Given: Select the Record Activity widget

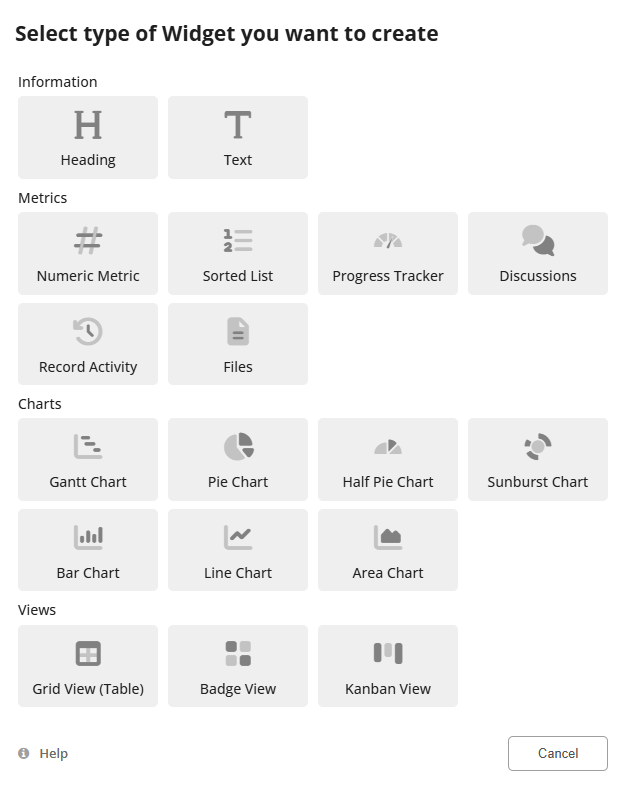Looking at the screenshot, I should pos(88,344).
